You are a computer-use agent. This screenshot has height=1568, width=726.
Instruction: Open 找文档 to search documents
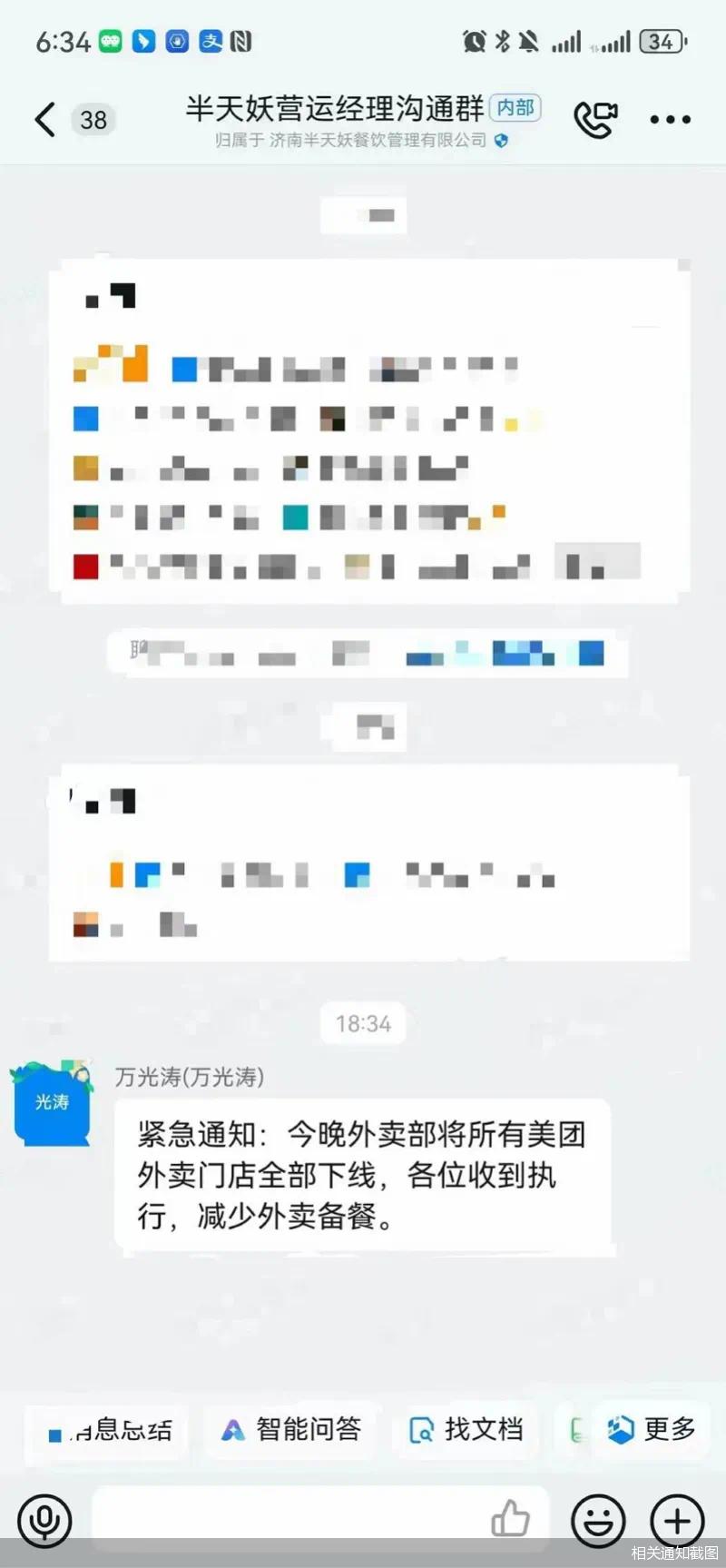pos(465,1429)
